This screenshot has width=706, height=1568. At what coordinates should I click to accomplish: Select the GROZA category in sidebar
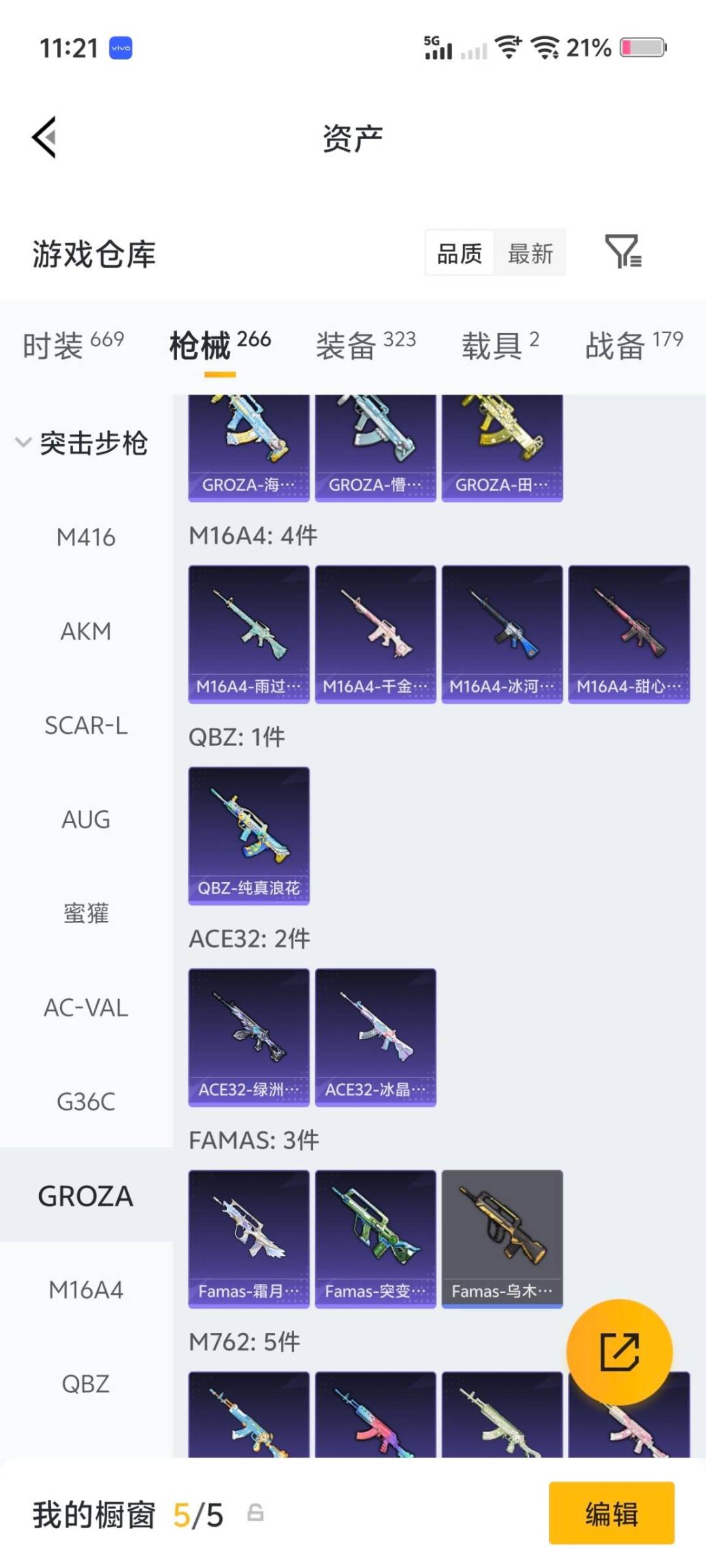[x=85, y=1196]
